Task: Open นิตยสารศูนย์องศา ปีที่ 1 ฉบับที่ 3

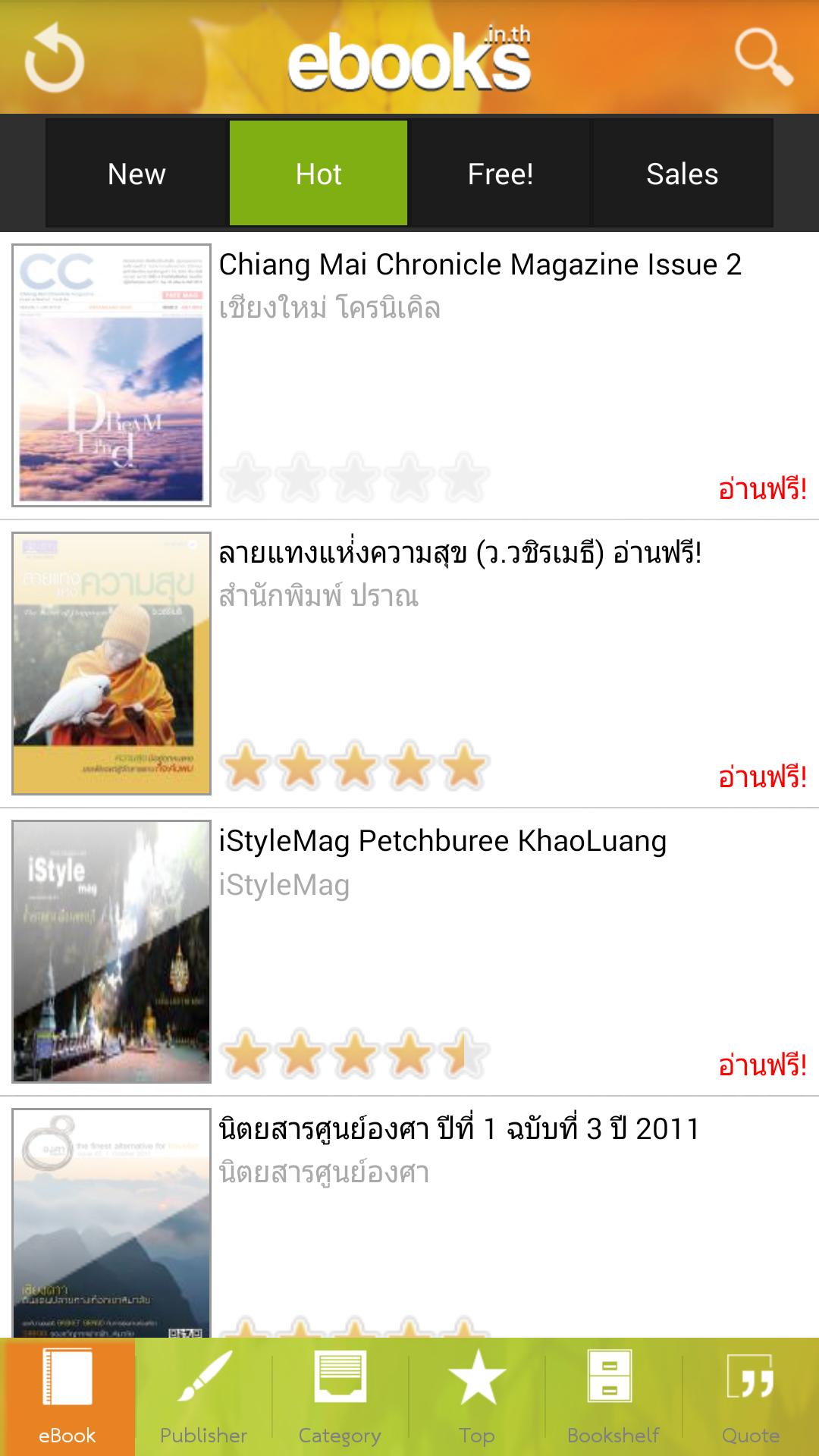Action: pos(458,1129)
